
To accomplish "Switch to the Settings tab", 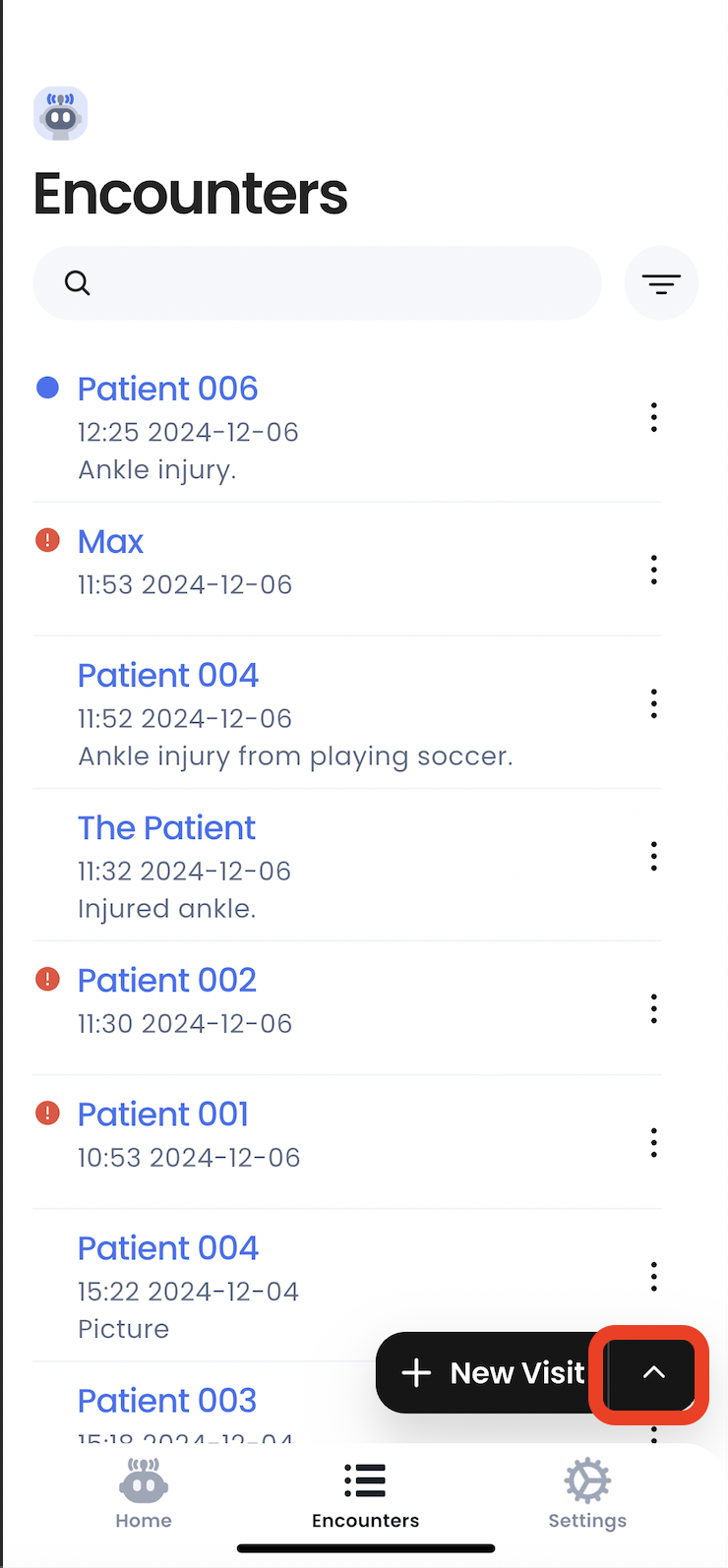I will pos(587,1494).
